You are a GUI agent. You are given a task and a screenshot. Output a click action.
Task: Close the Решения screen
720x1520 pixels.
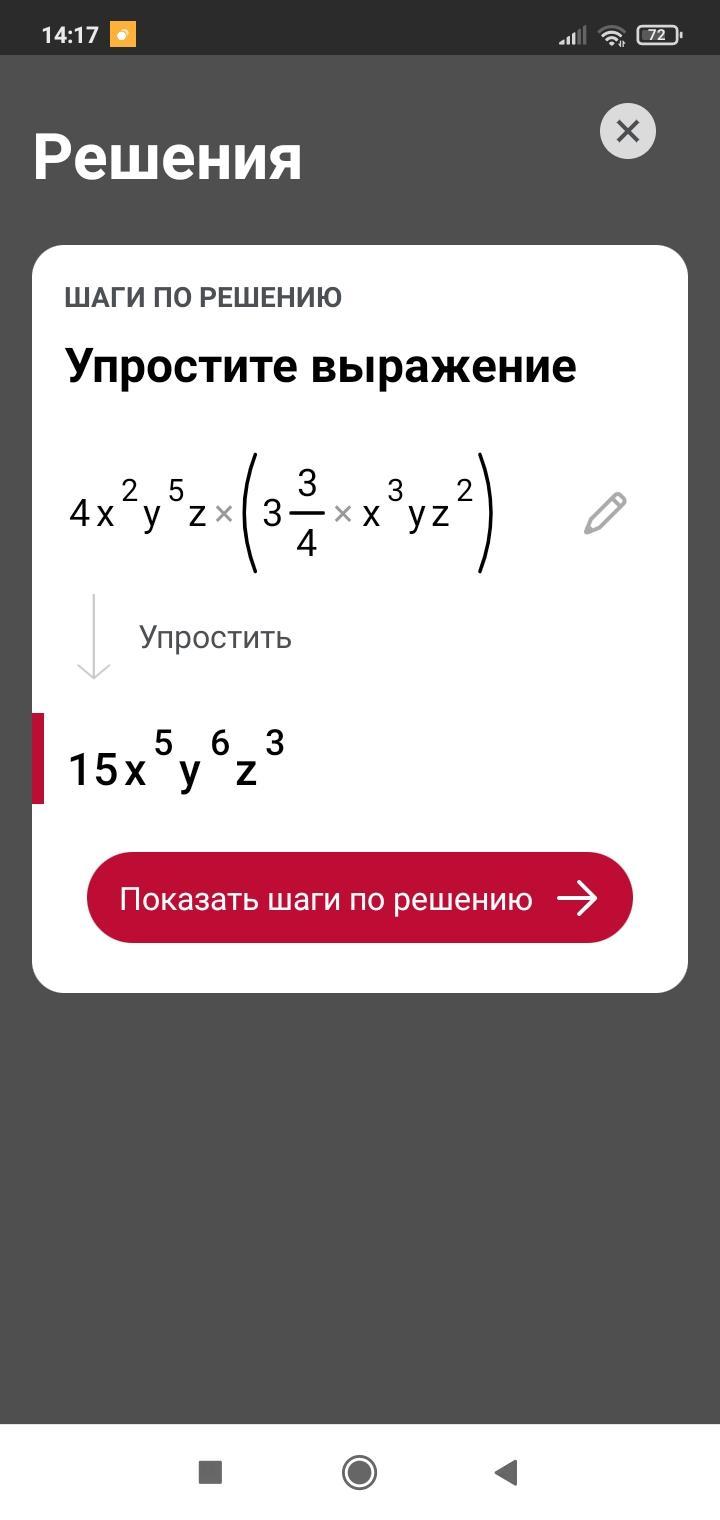coord(627,131)
